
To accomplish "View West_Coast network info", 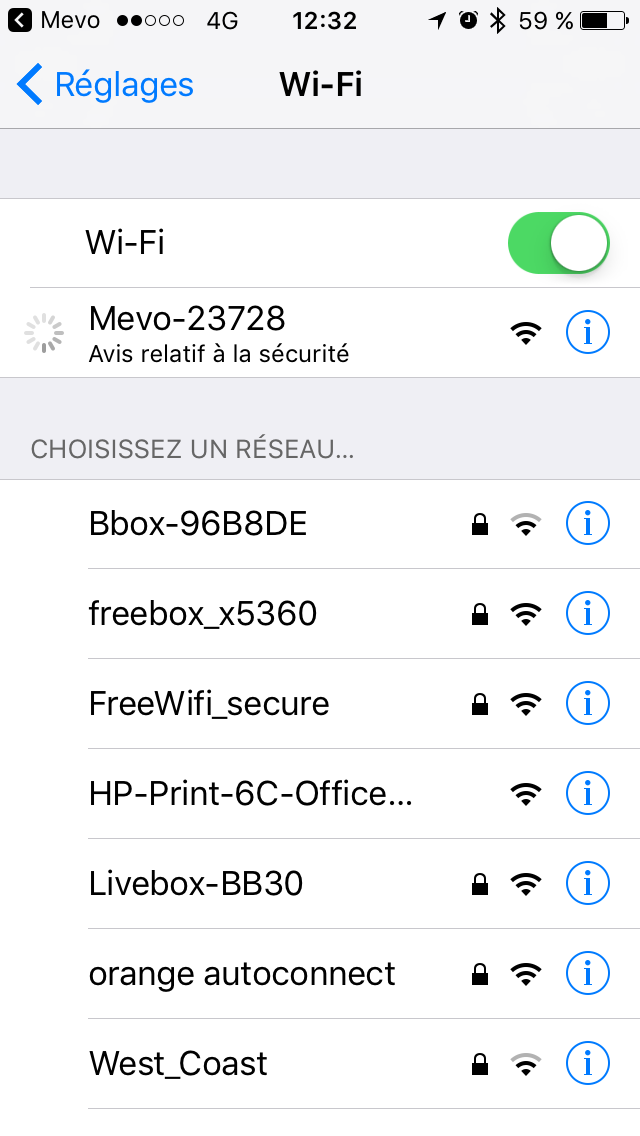I will tap(587, 1063).
